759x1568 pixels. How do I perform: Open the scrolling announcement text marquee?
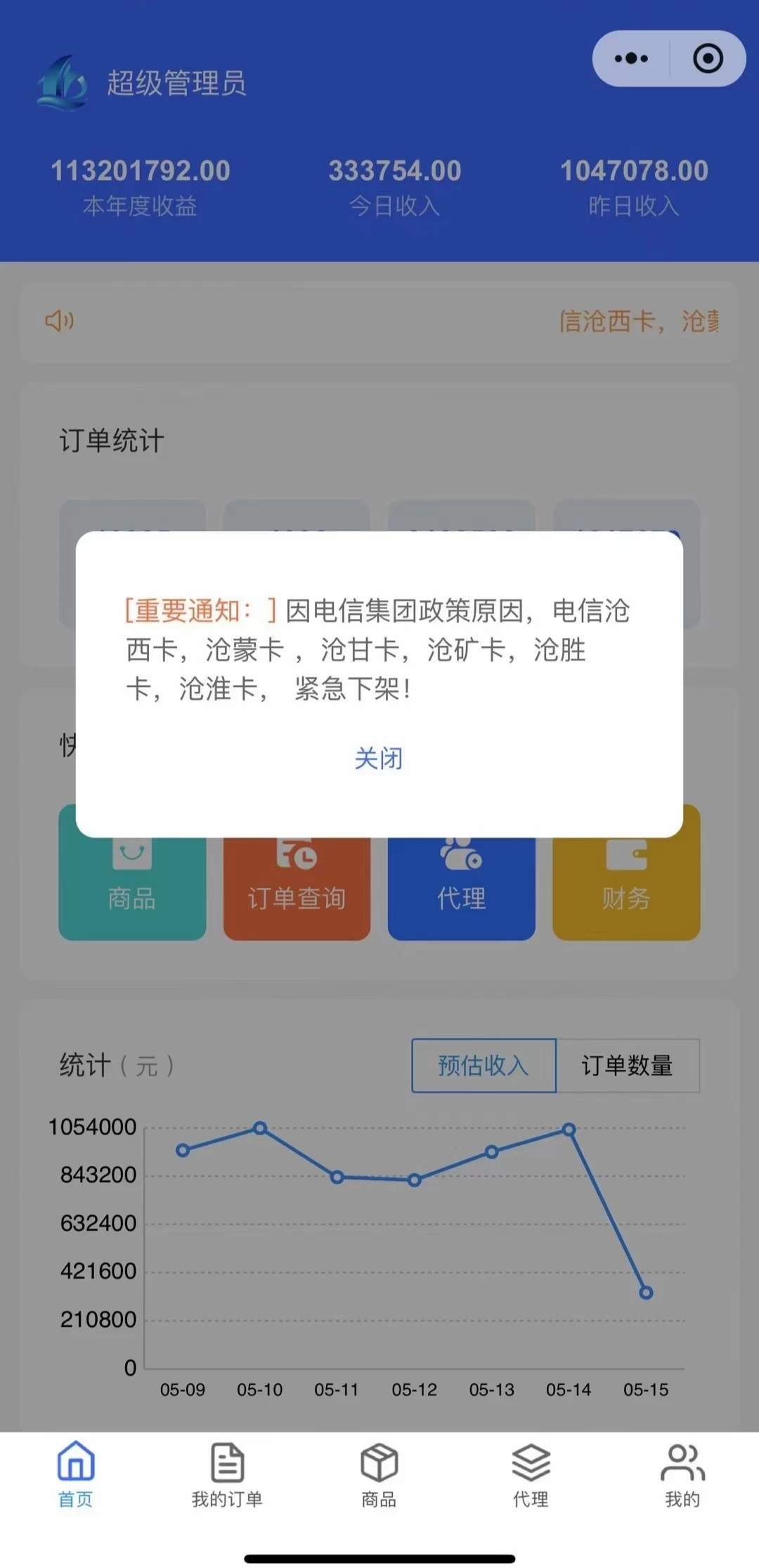click(632, 322)
